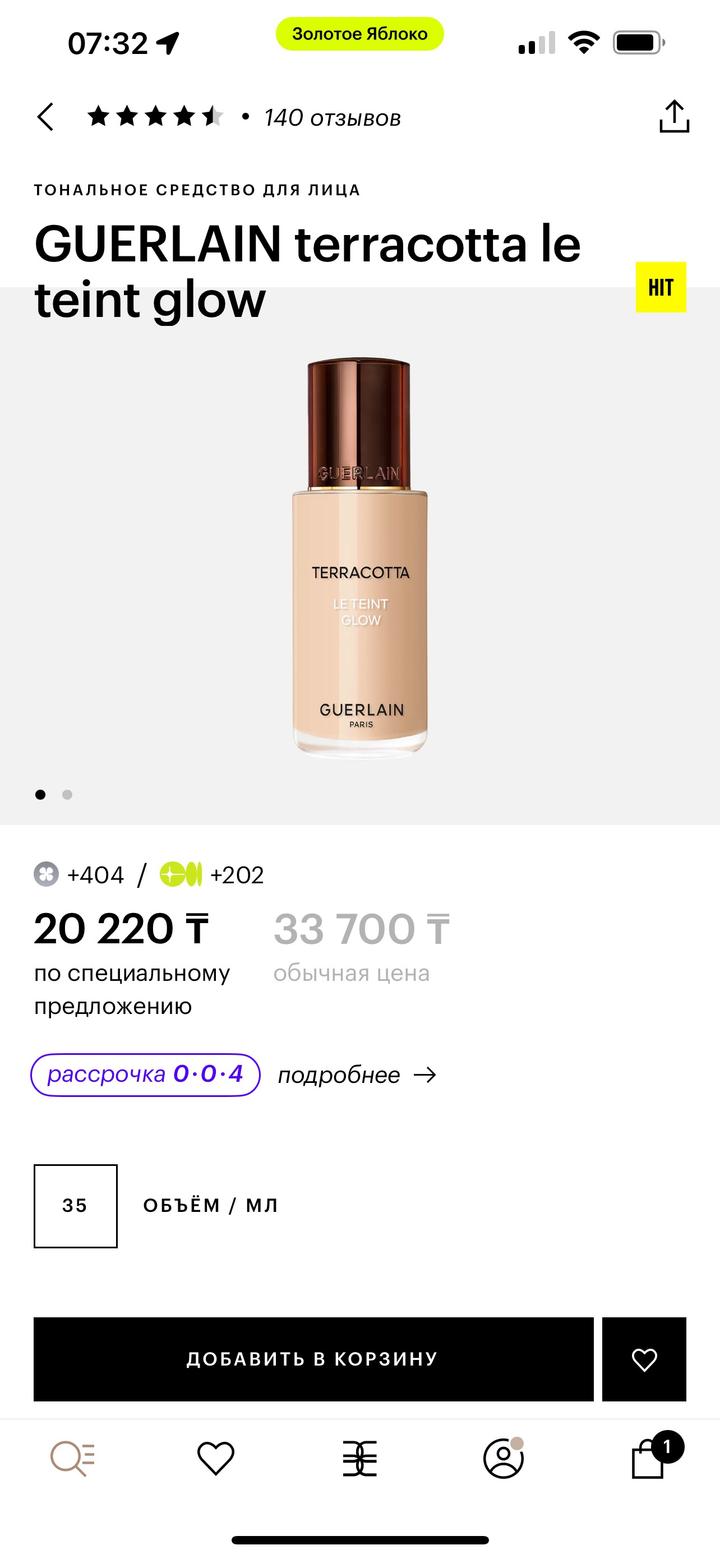Select the 35 ml volume option

coord(76,1206)
